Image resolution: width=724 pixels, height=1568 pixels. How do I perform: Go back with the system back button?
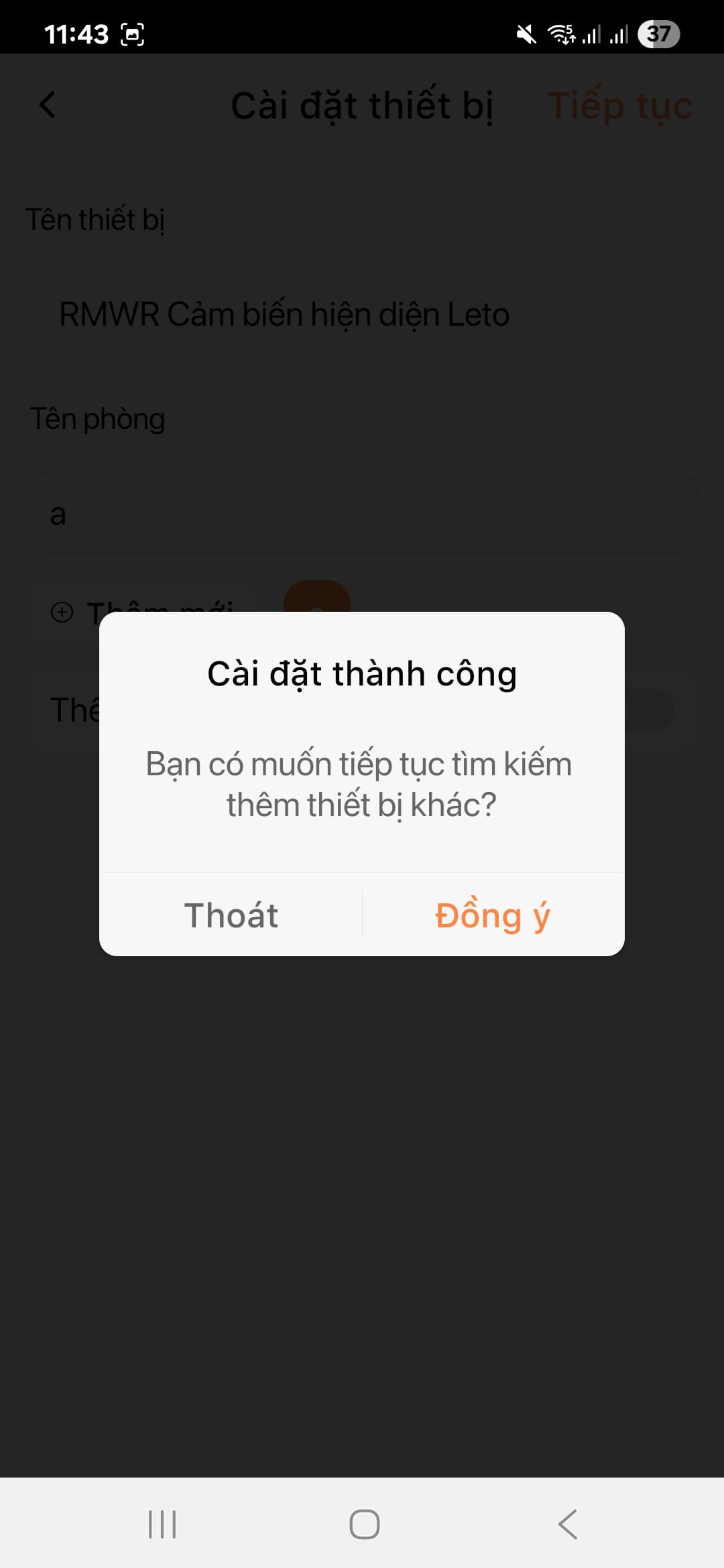pos(567,1524)
